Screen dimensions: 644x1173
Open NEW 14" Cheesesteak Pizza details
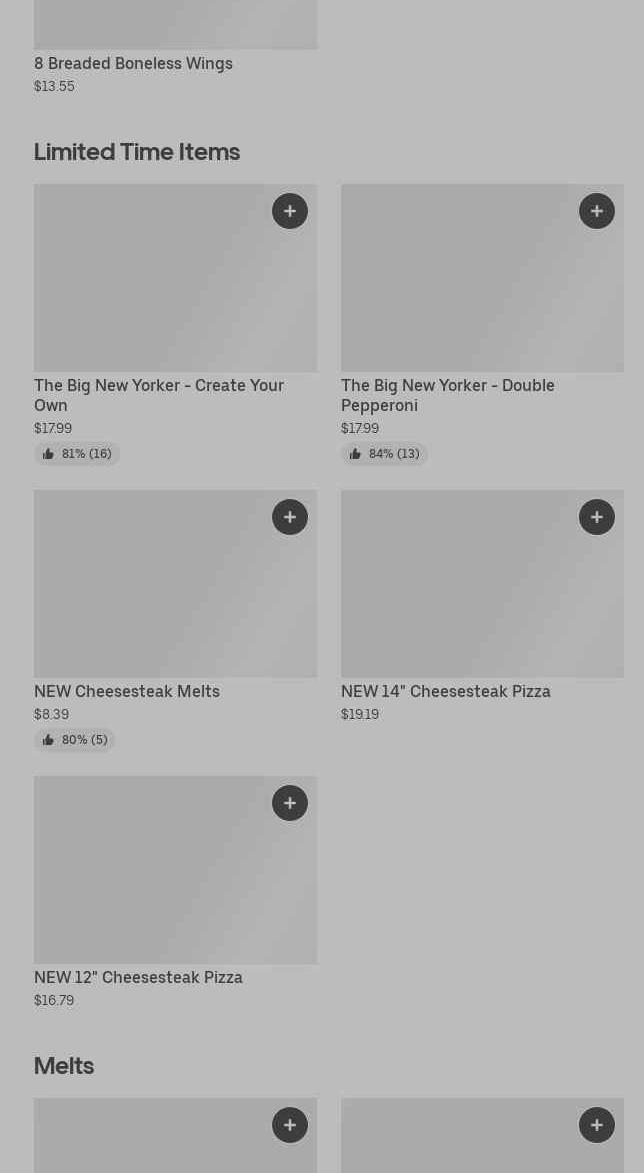(x=445, y=691)
